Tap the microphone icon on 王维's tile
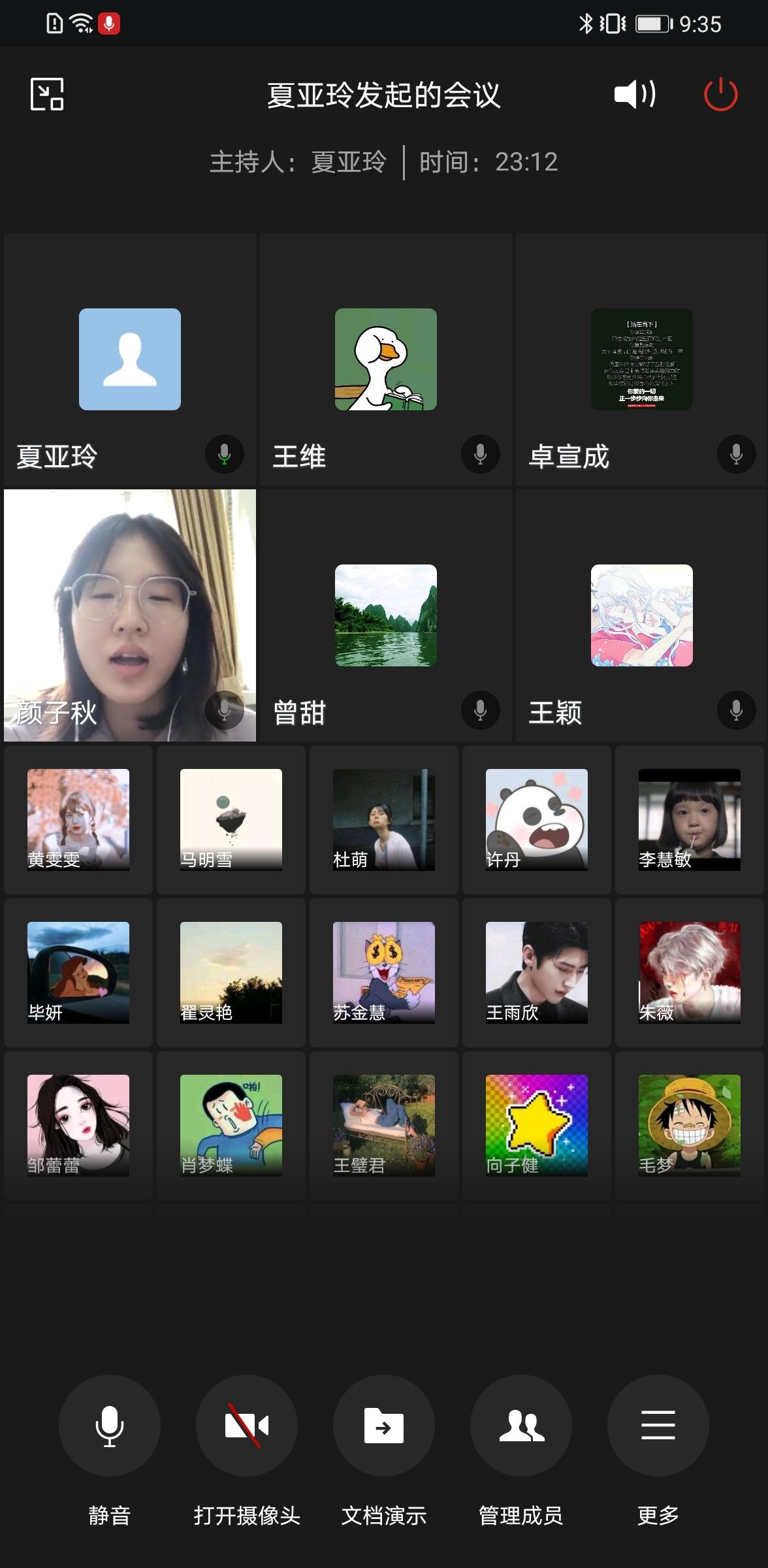The height and width of the screenshot is (1568, 768). point(480,454)
